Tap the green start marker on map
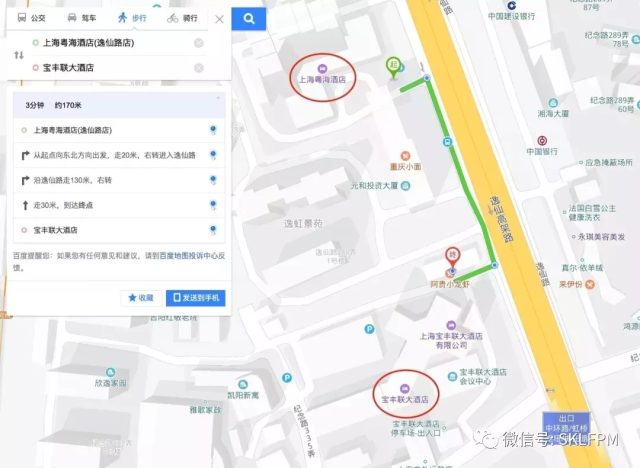The height and width of the screenshot is (468, 640). pos(395,66)
